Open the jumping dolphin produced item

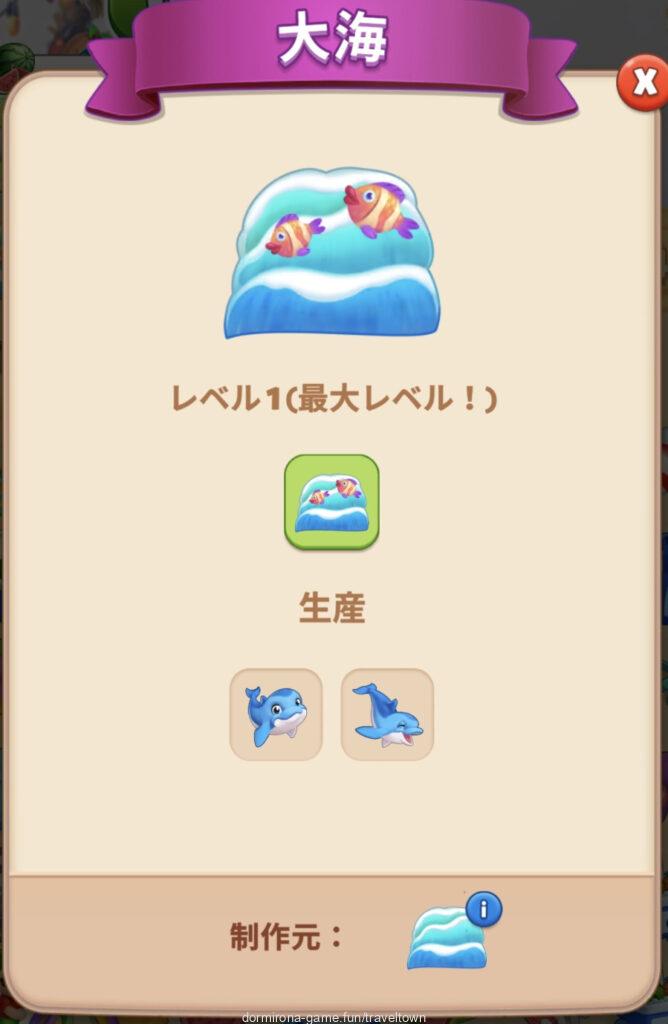click(x=387, y=714)
